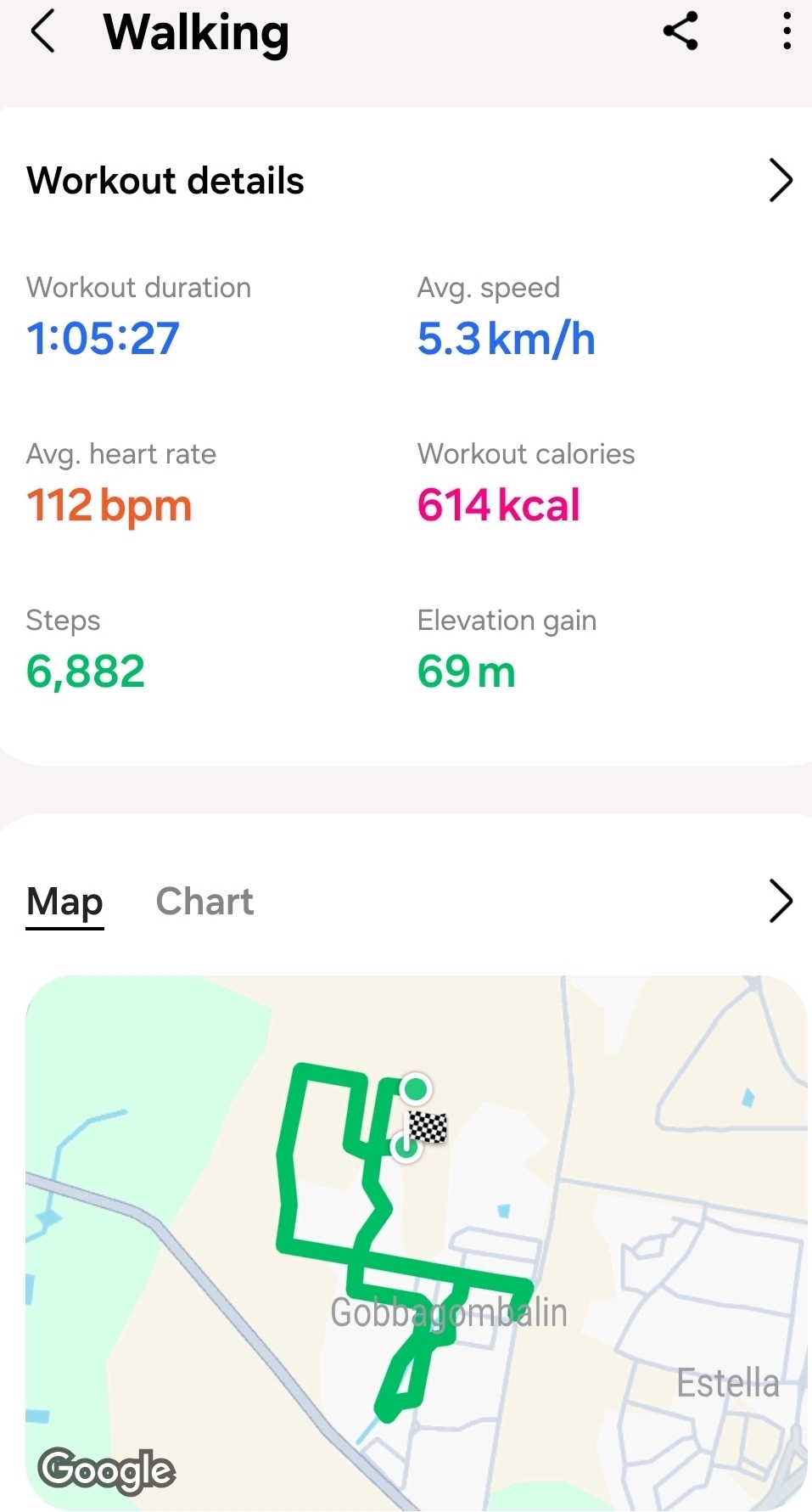This screenshot has width=812, height=1512.
Task: Go back from the Walking screen
Action: (x=42, y=32)
